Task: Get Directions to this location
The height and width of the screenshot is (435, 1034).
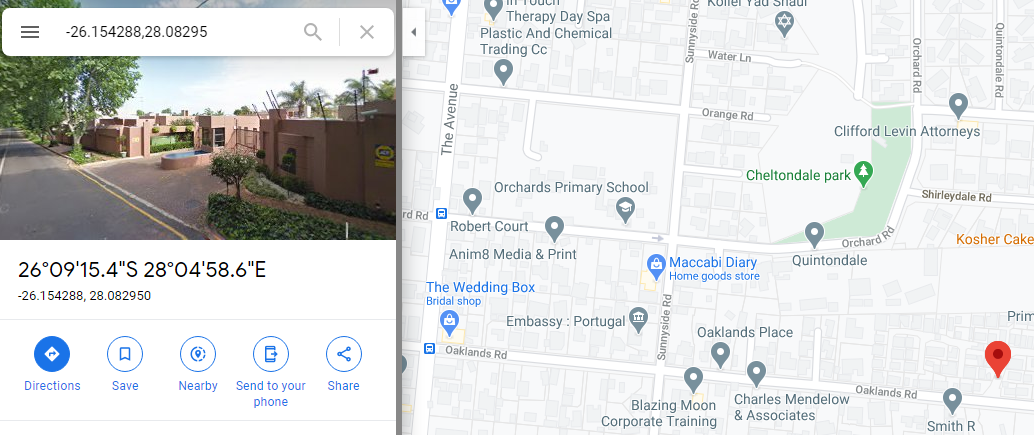Action: click(x=52, y=354)
